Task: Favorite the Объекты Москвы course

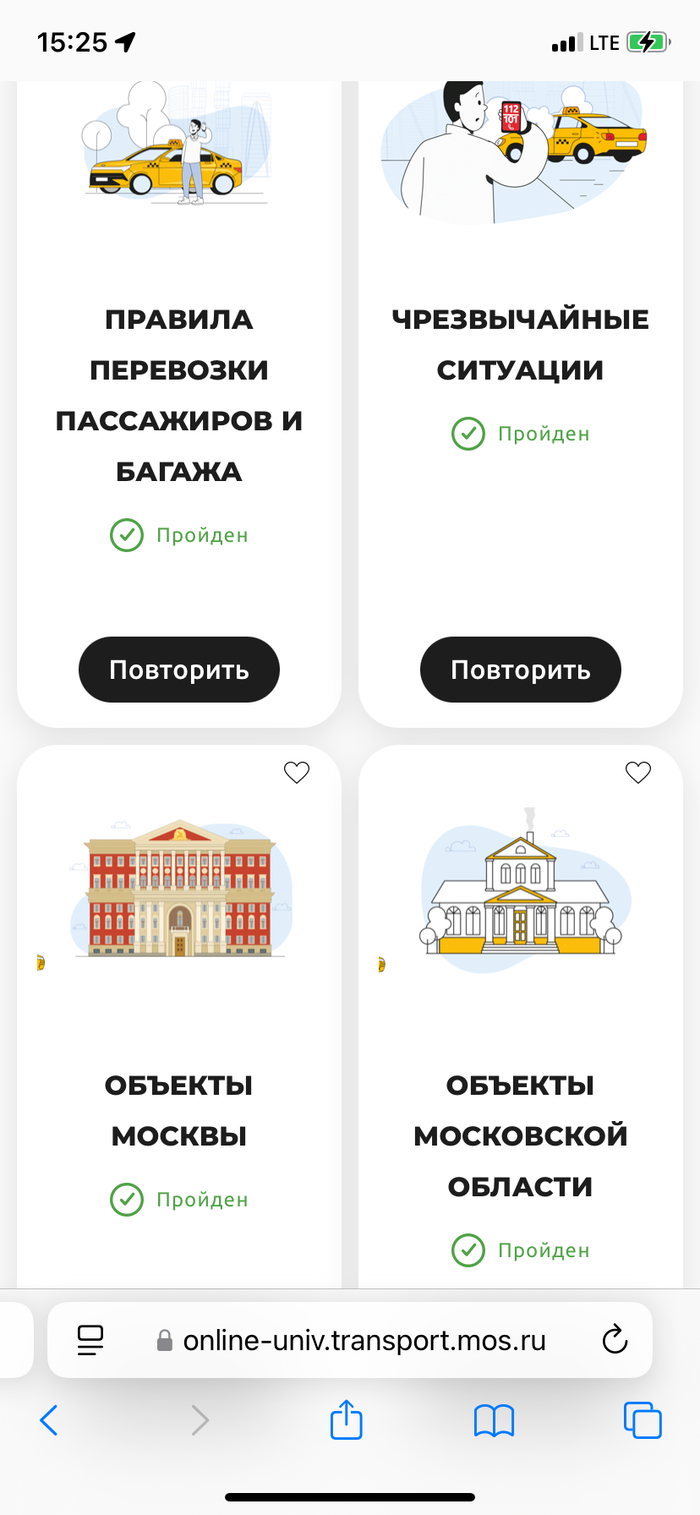Action: pos(297,772)
